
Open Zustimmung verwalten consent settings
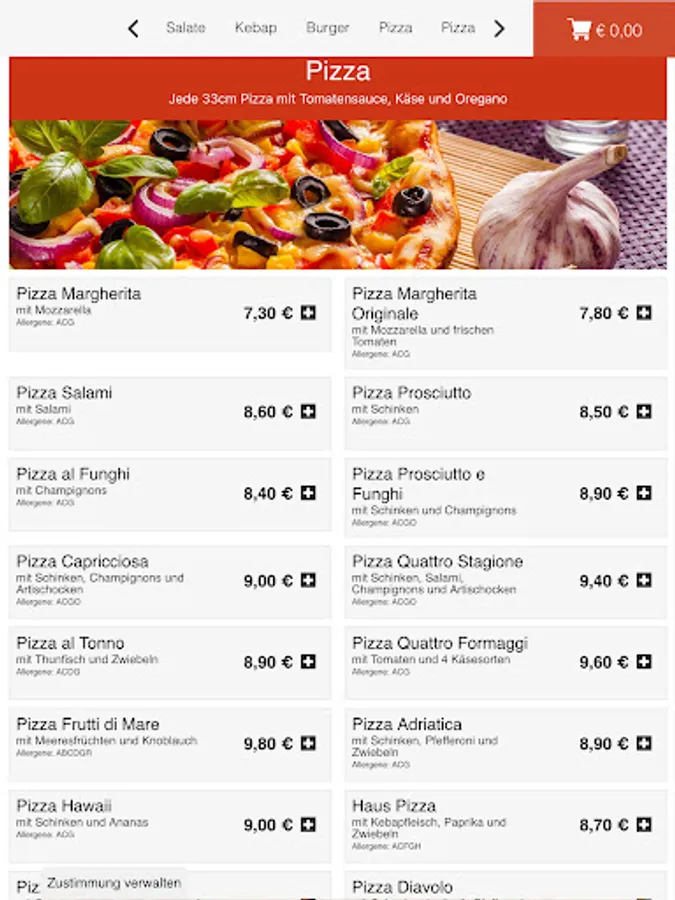pyautogui.click(x=114, y=883)
